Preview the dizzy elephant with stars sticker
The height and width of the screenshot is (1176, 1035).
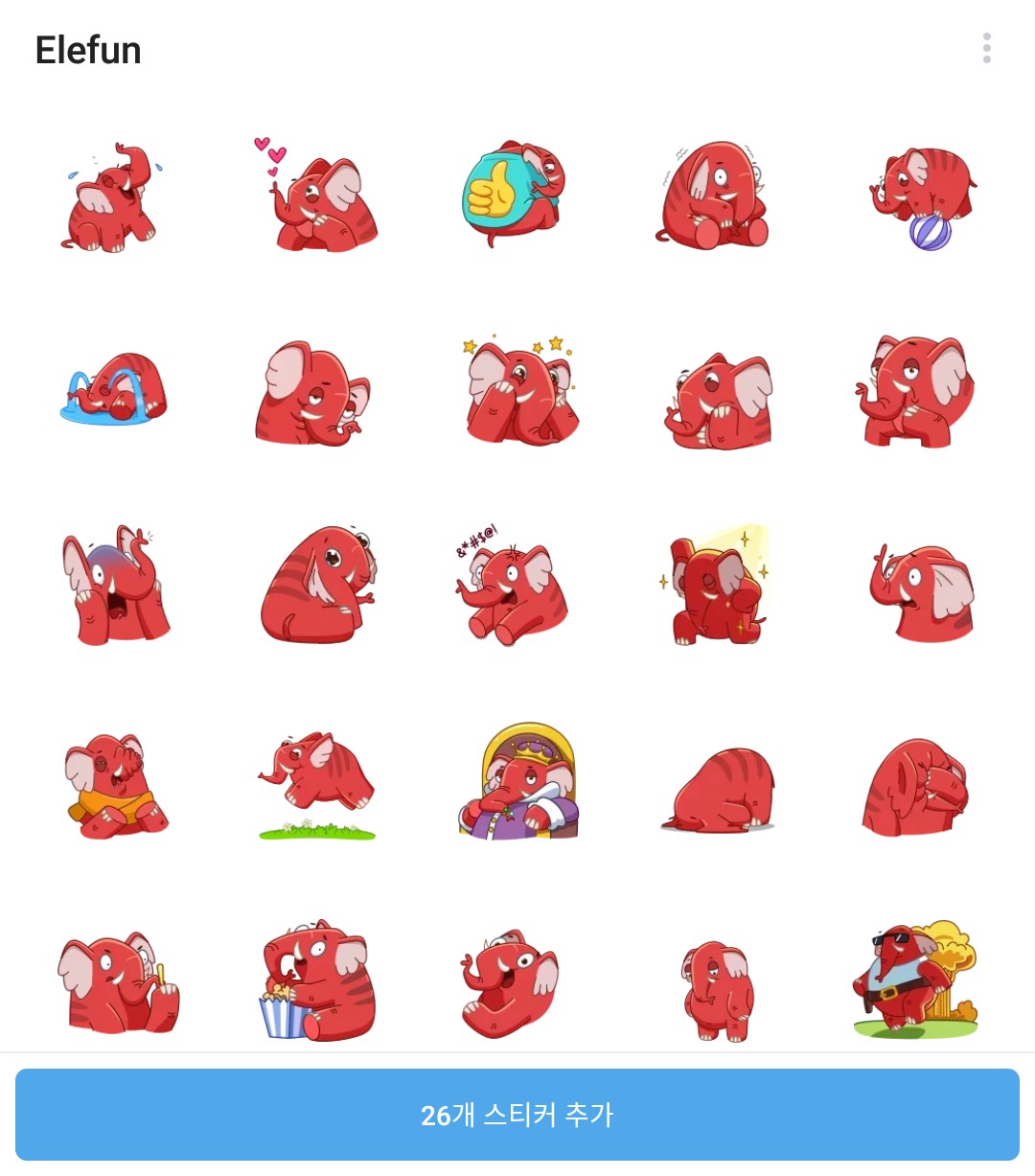(517, 391)
